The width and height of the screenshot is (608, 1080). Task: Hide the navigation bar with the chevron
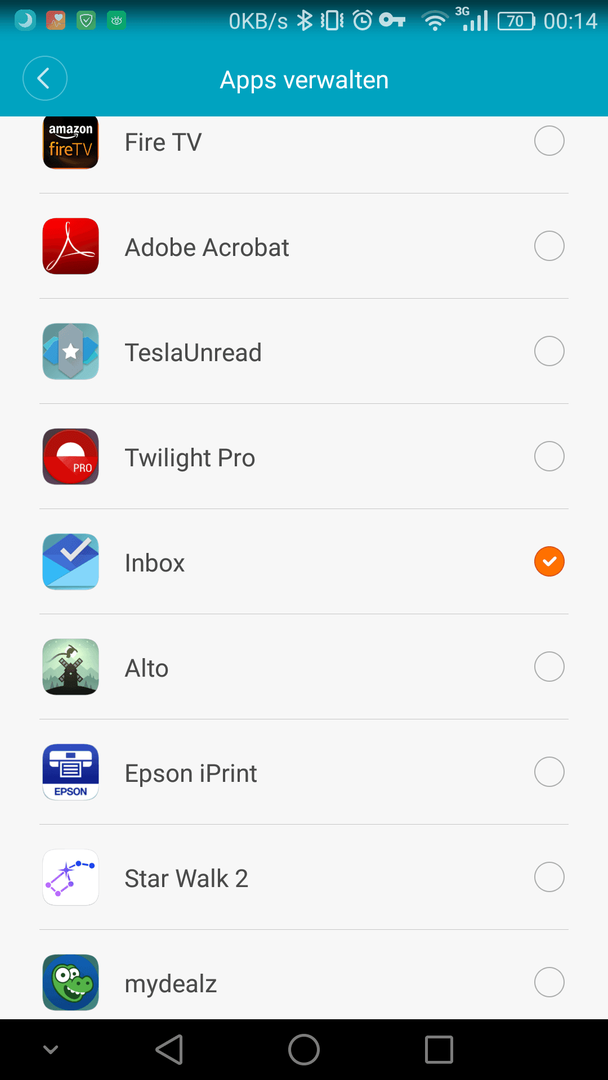(x=50, y=1050)
